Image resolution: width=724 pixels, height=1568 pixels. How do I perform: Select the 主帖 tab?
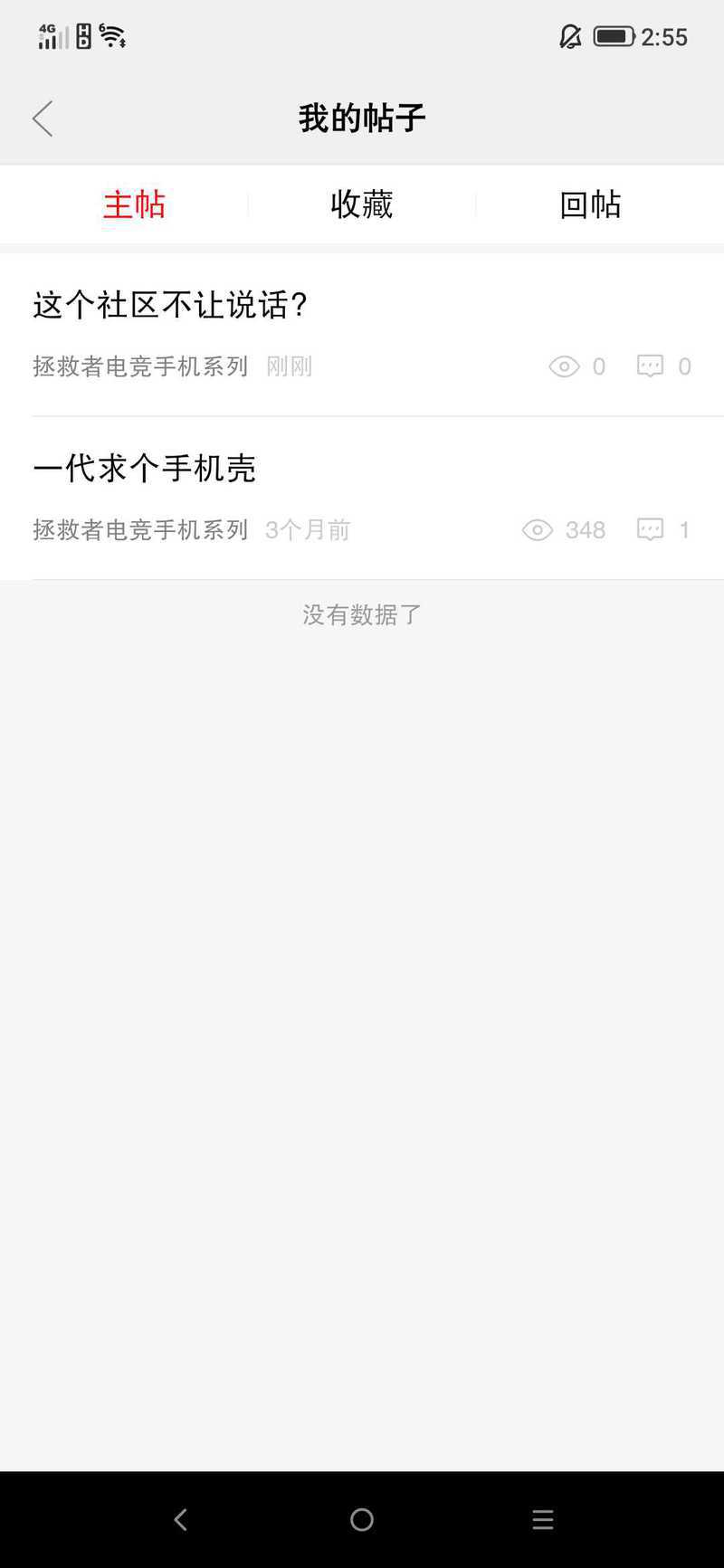pos(134,204)
